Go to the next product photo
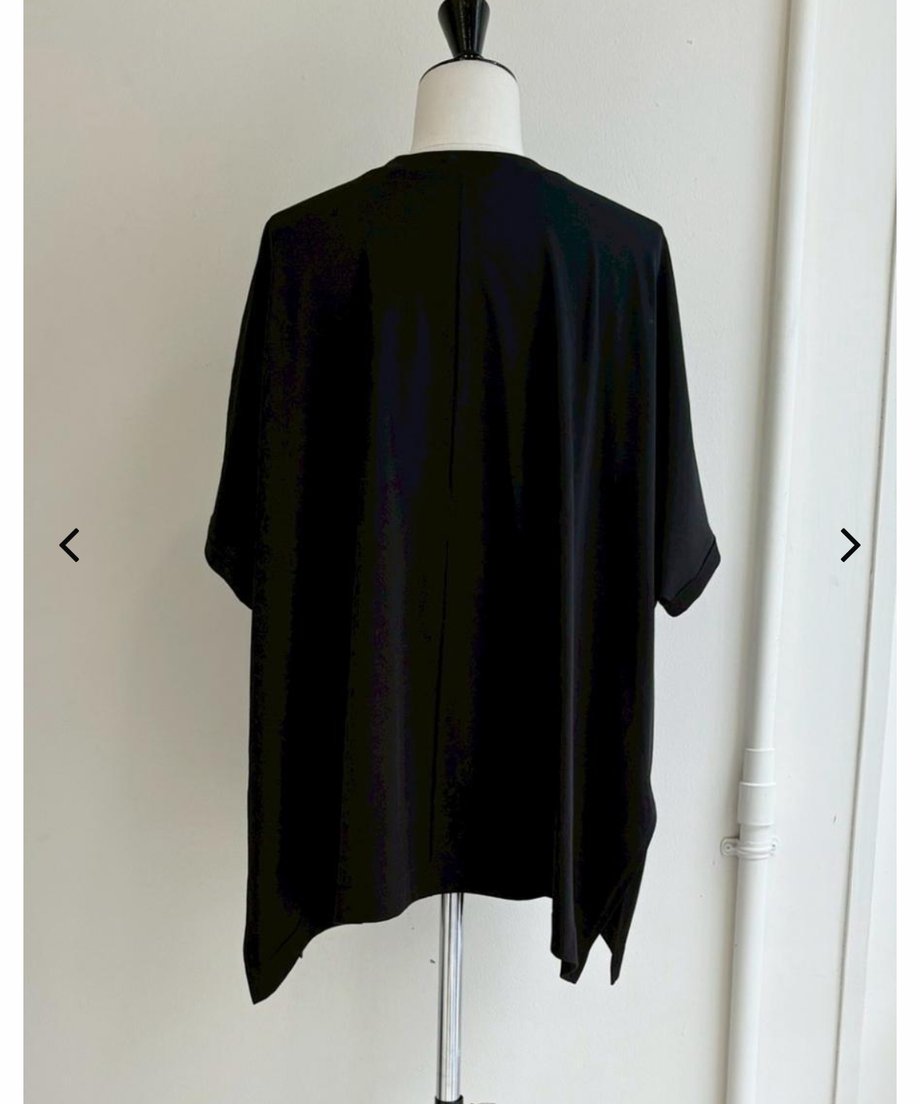920x1104 pixels. tap(849, 546)
